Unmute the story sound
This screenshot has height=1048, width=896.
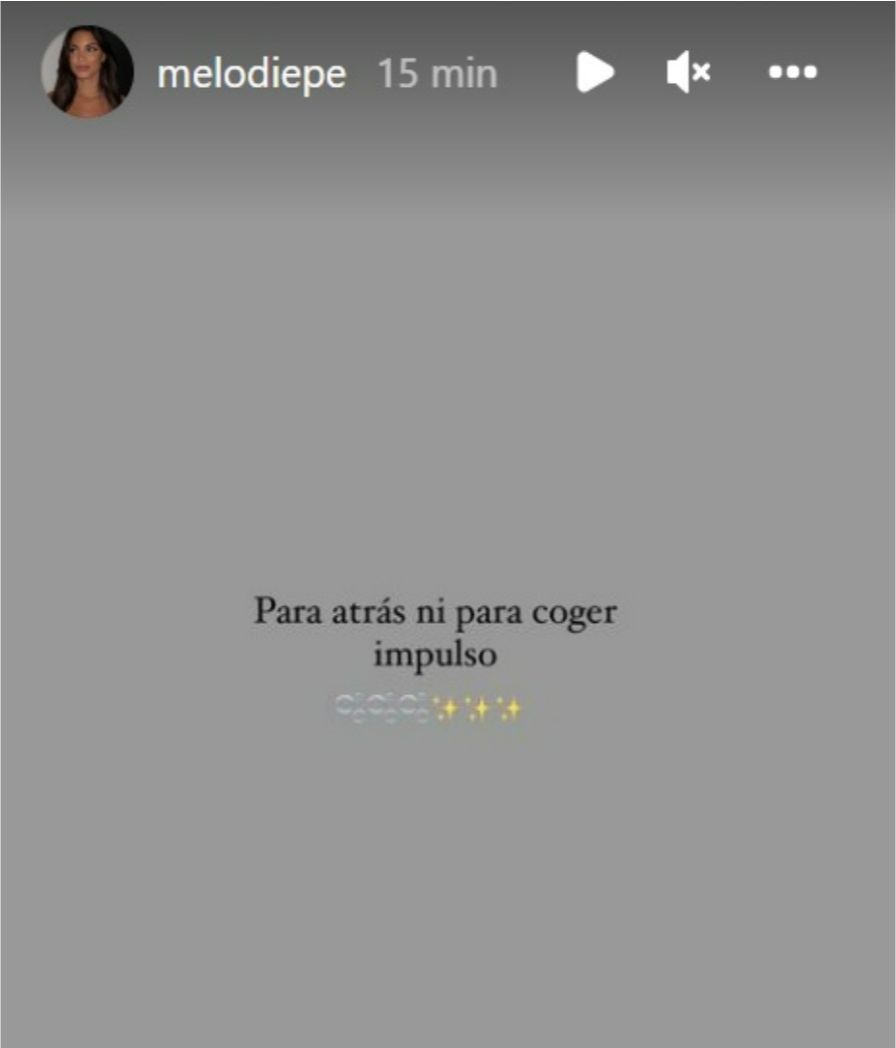tap(688, 72)
